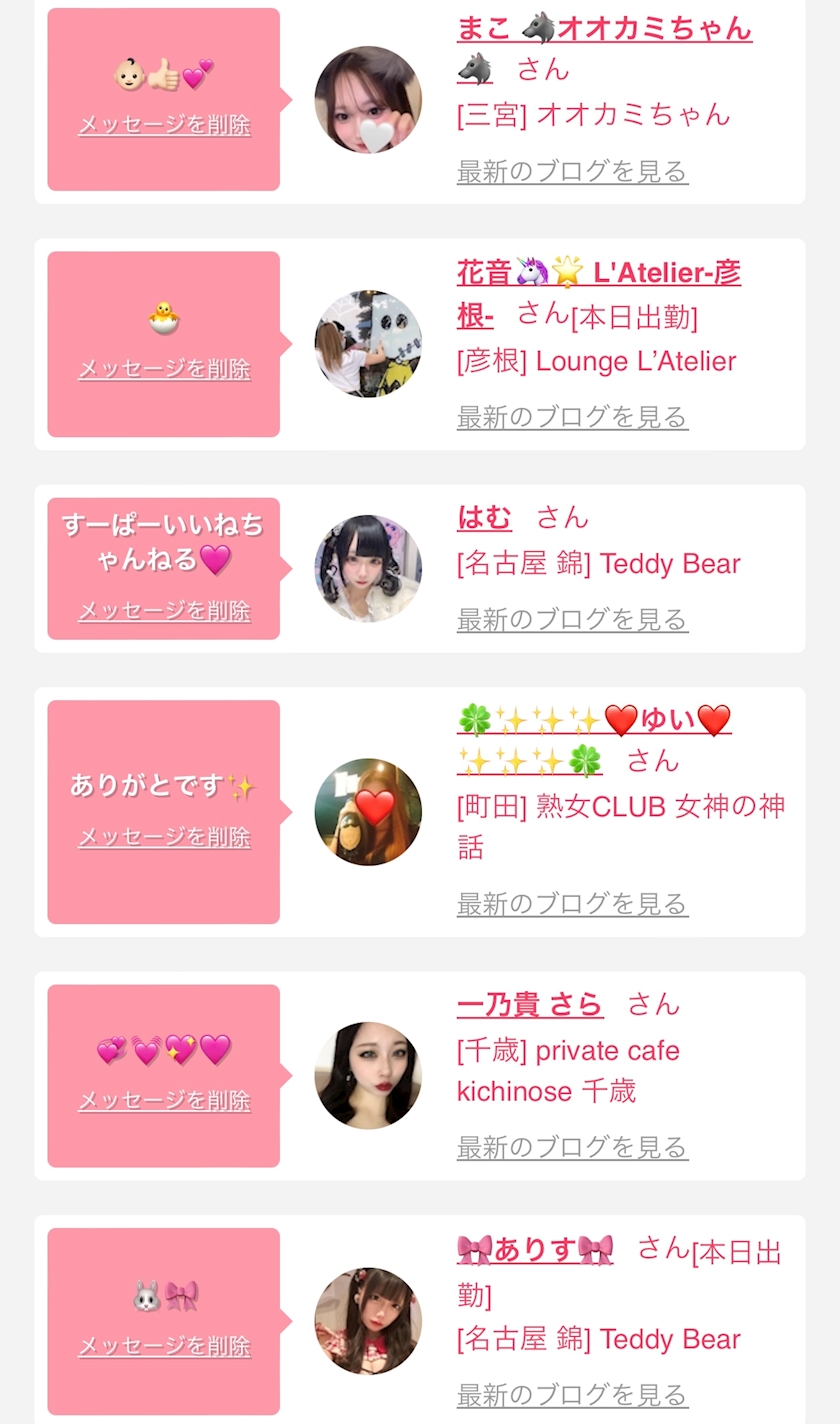The height and width of the screenshot is (1424, 840).
Task: Open 一乃貴 さら's profile link
Action: coord(529,1004)
